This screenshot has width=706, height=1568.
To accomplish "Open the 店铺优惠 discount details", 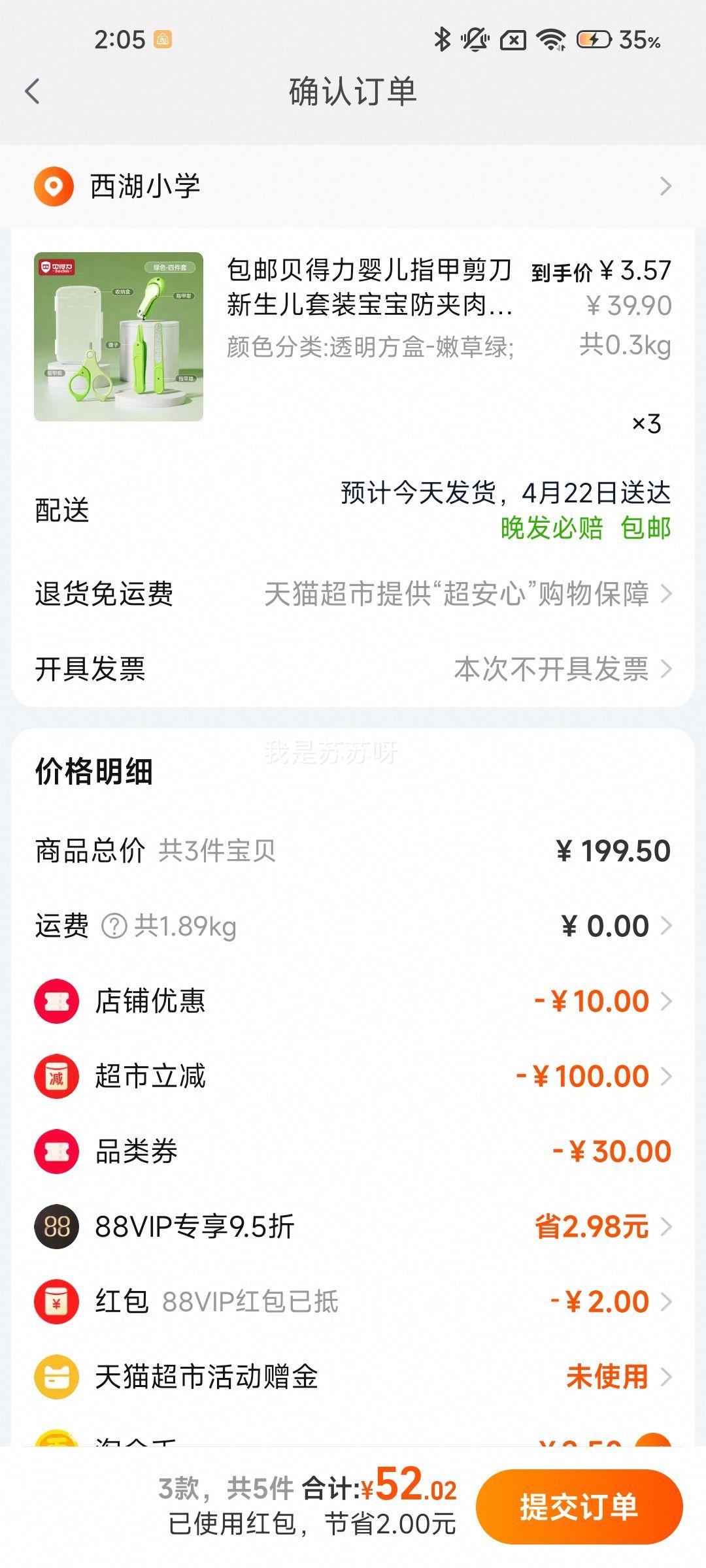I will click(353, 1001).
